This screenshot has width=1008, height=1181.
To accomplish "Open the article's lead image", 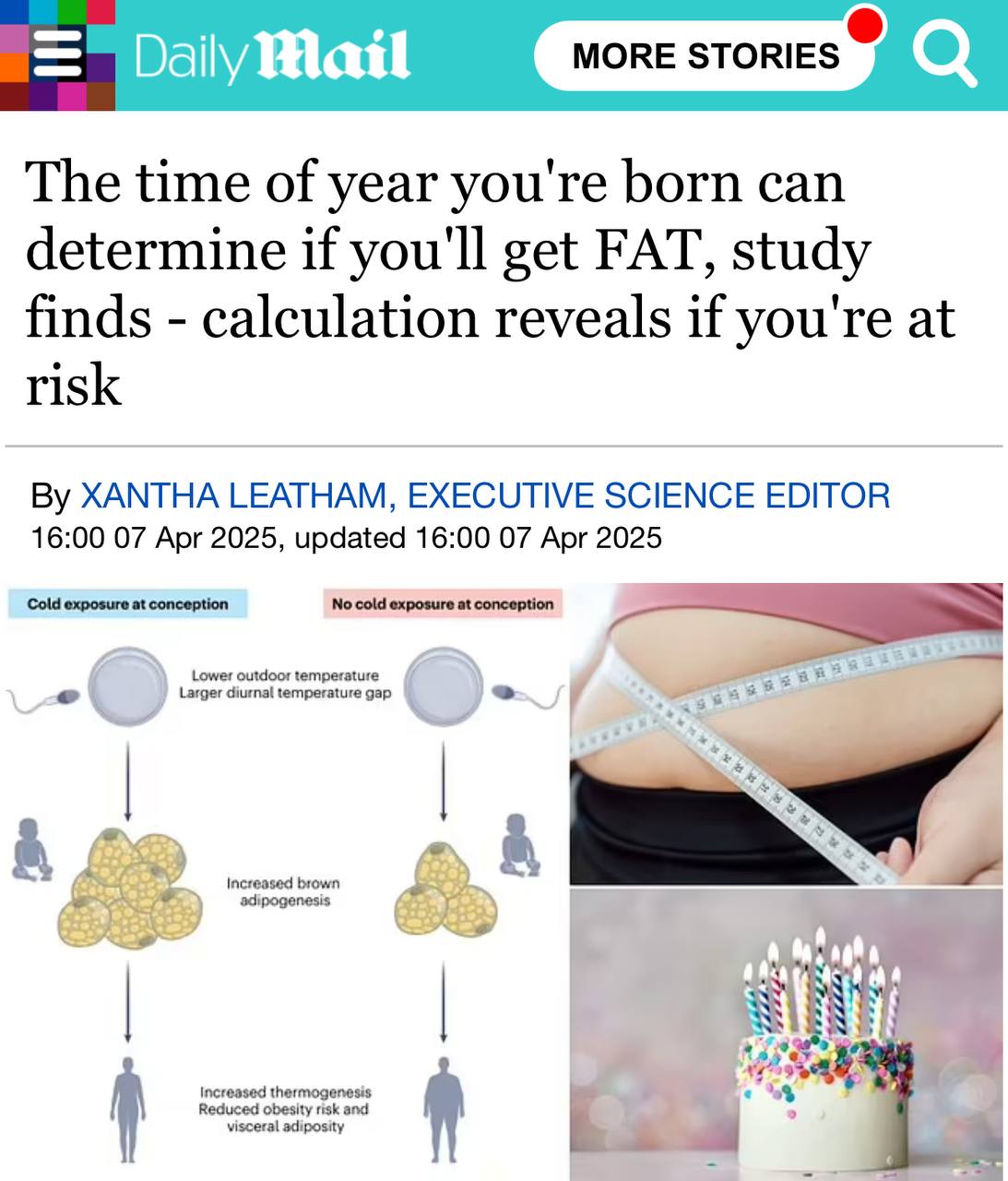I will pos(504,881).
